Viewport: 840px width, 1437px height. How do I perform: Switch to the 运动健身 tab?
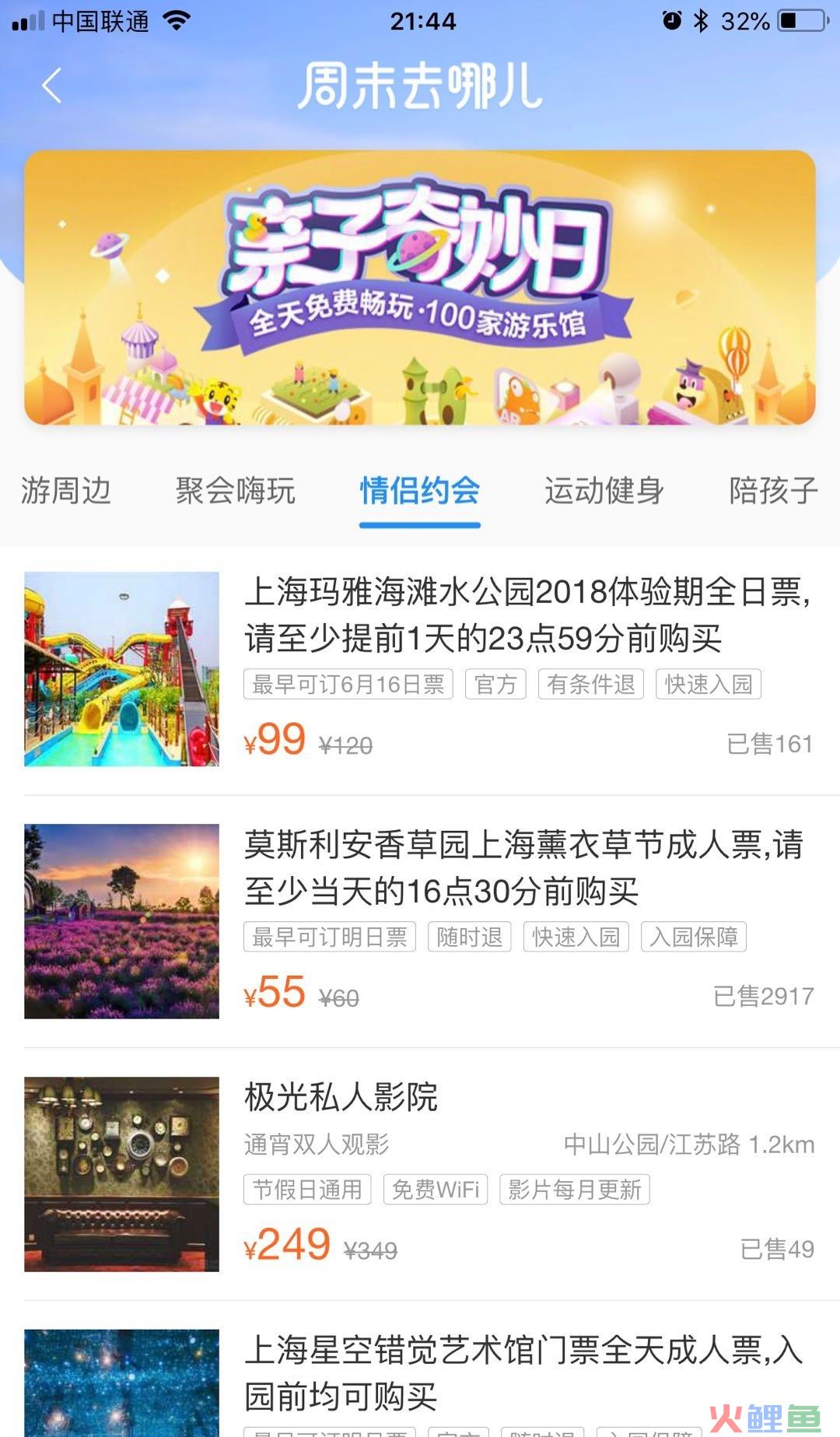[604, 491]
